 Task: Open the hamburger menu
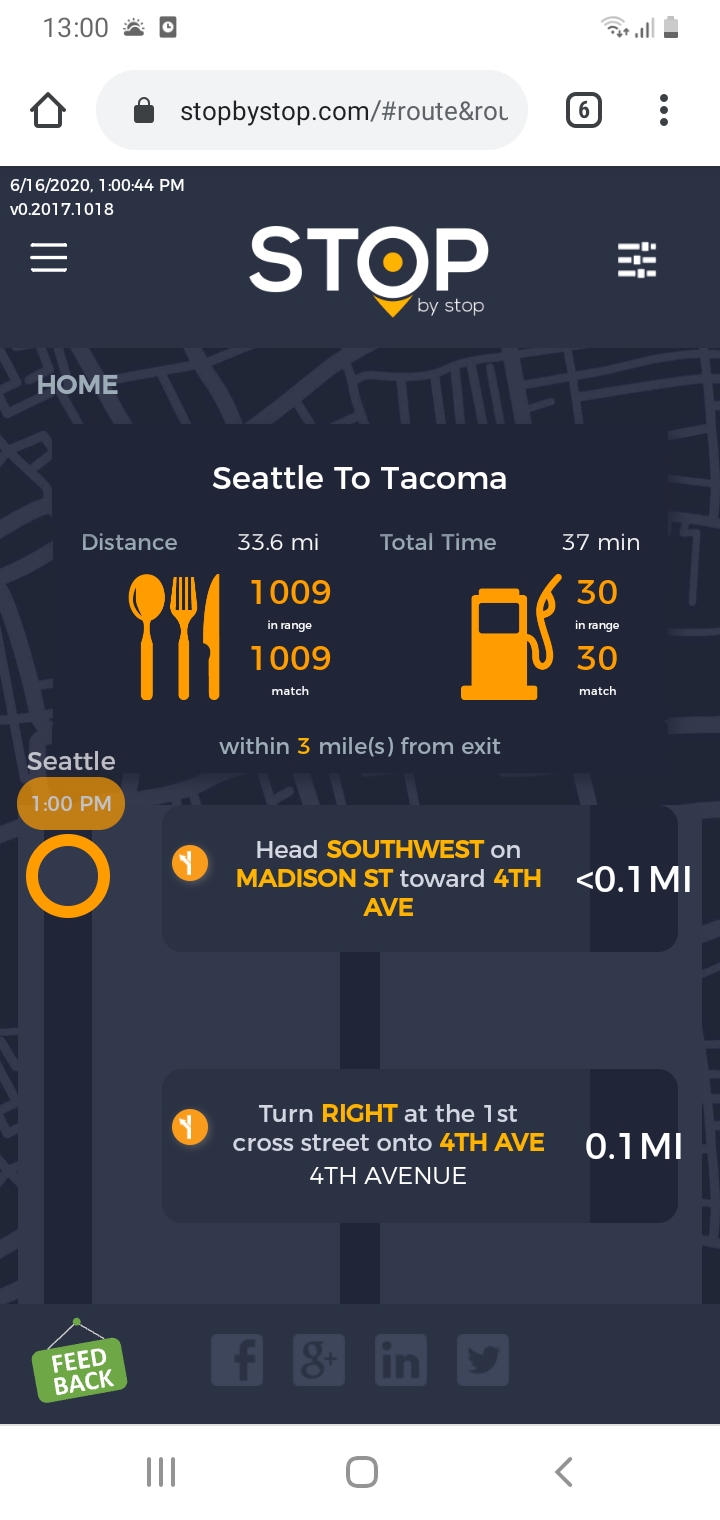click(48, 258)
